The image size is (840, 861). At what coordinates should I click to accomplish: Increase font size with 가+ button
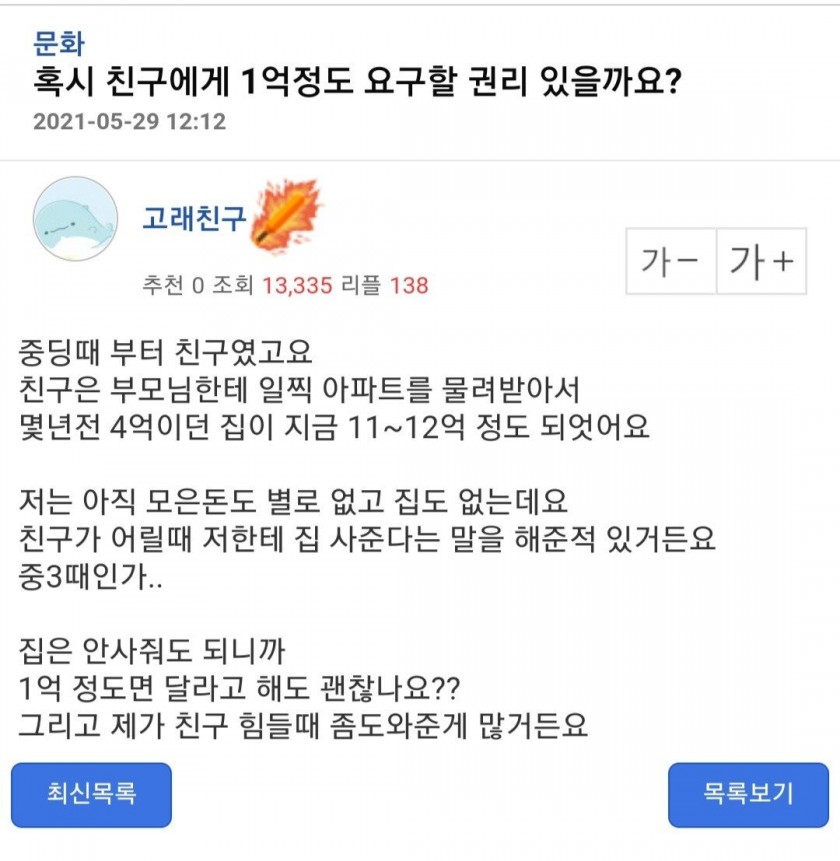(761, 262)
